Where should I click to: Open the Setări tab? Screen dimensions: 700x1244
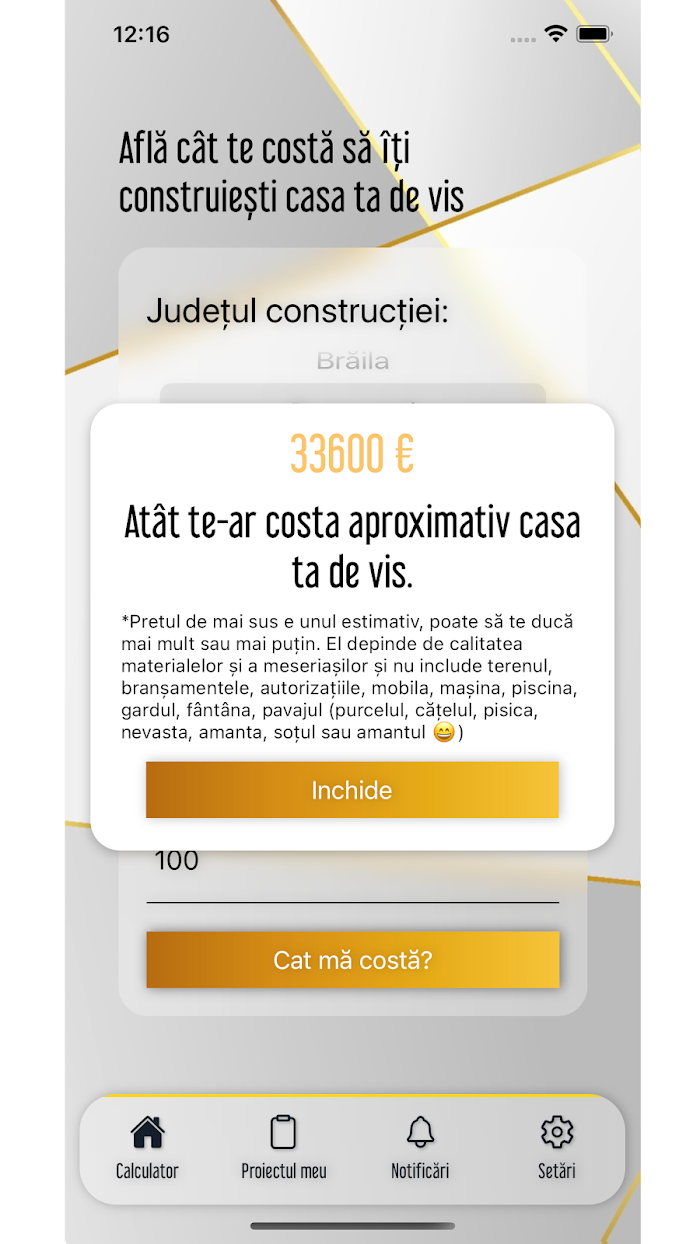tap(557, 1149)
